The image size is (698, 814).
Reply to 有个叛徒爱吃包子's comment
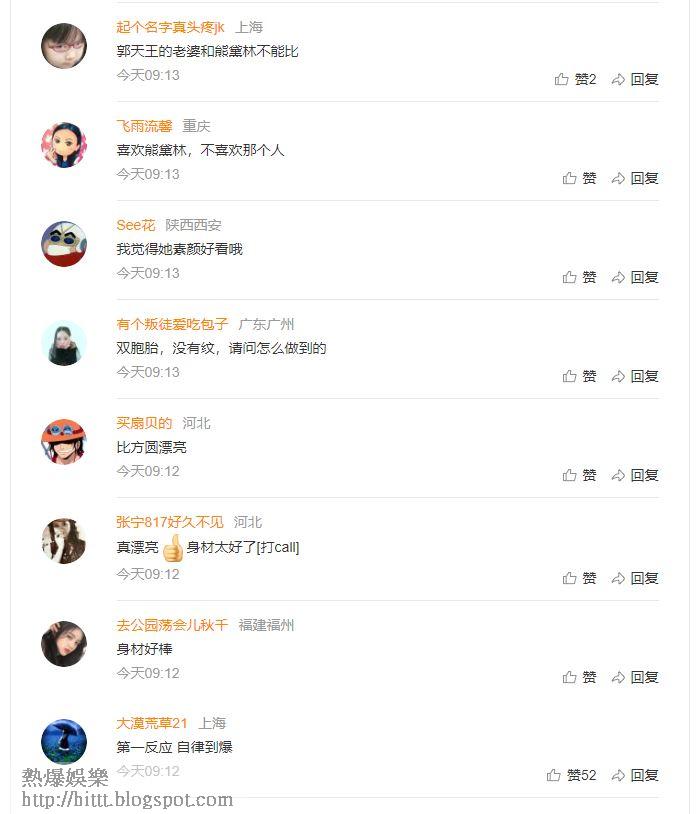pos(636,376)
